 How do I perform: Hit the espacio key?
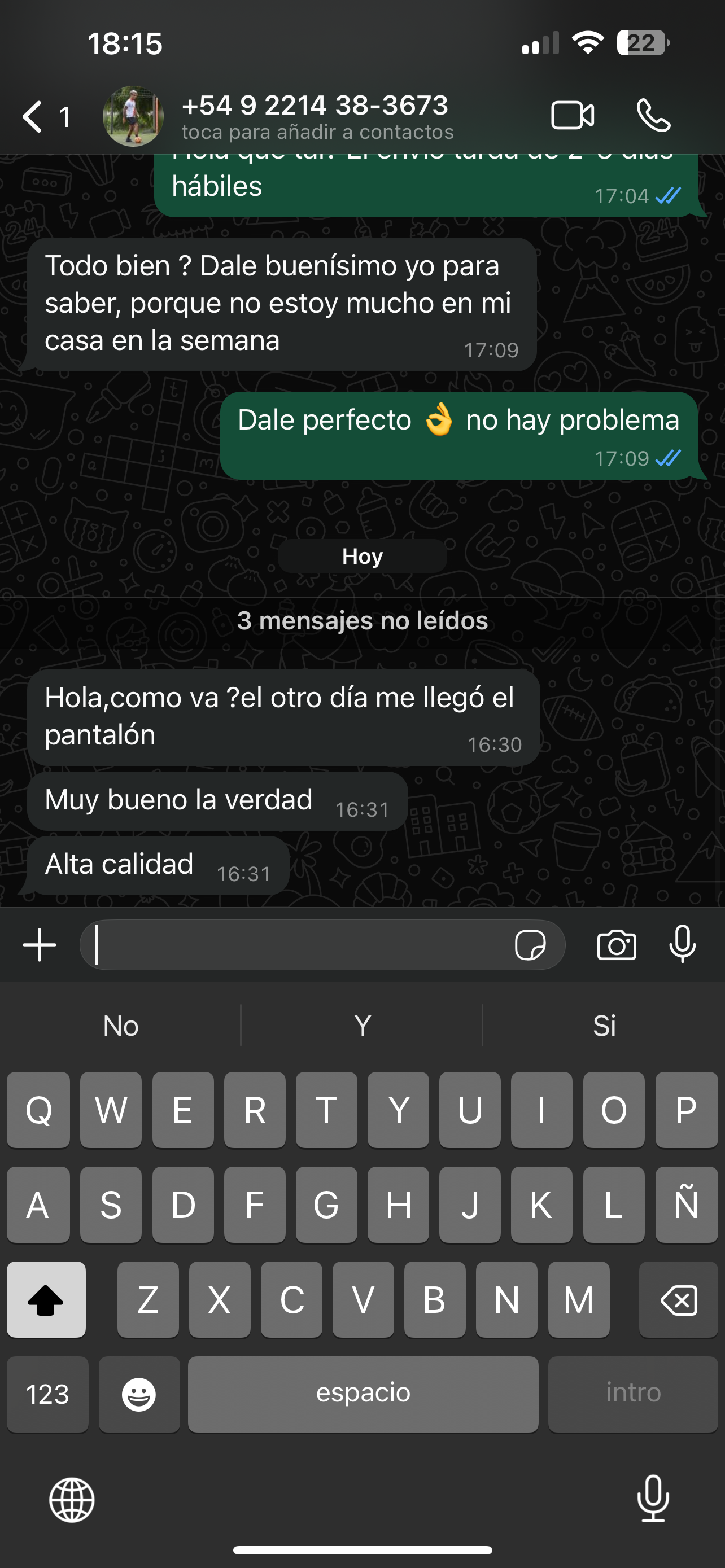coord(363,1394)
